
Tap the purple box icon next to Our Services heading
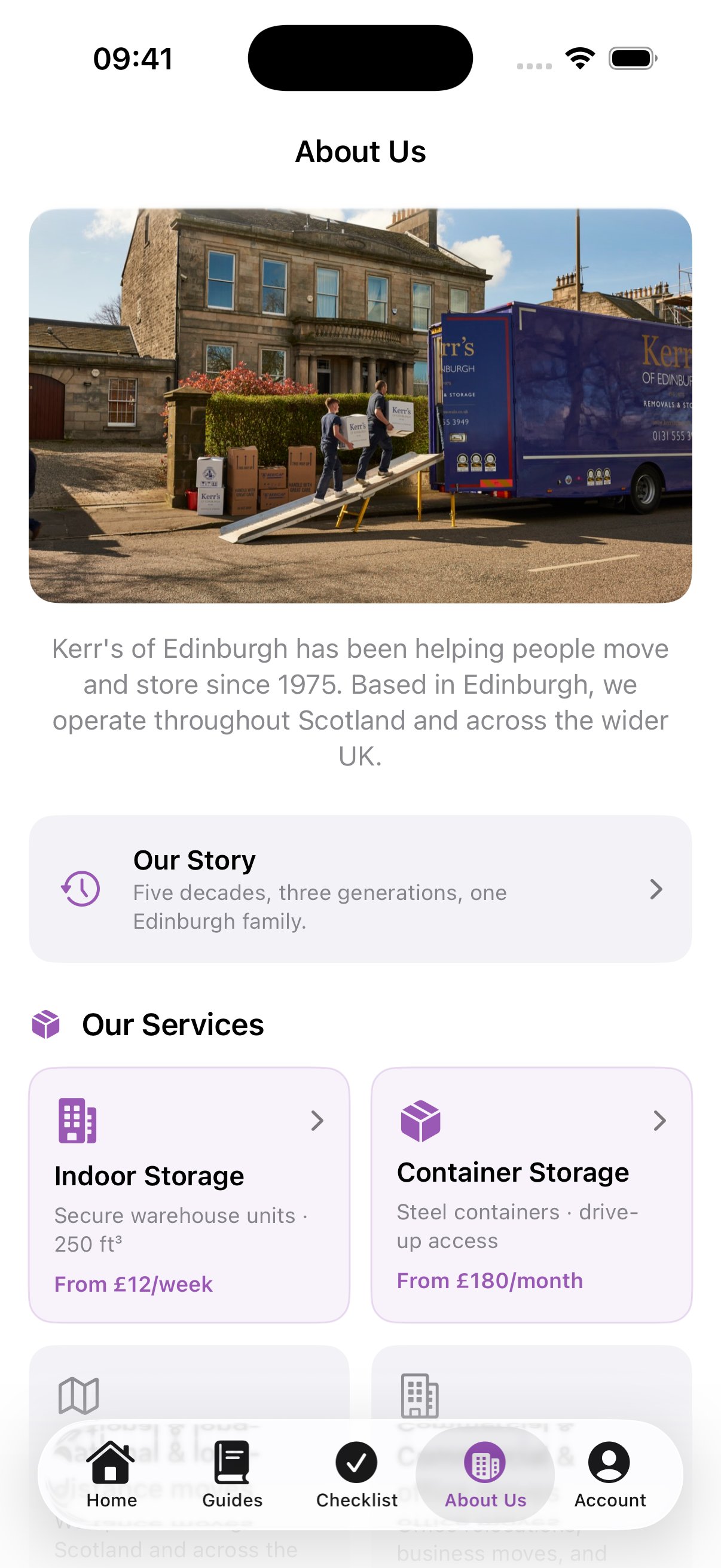[x=45, y=1023]
